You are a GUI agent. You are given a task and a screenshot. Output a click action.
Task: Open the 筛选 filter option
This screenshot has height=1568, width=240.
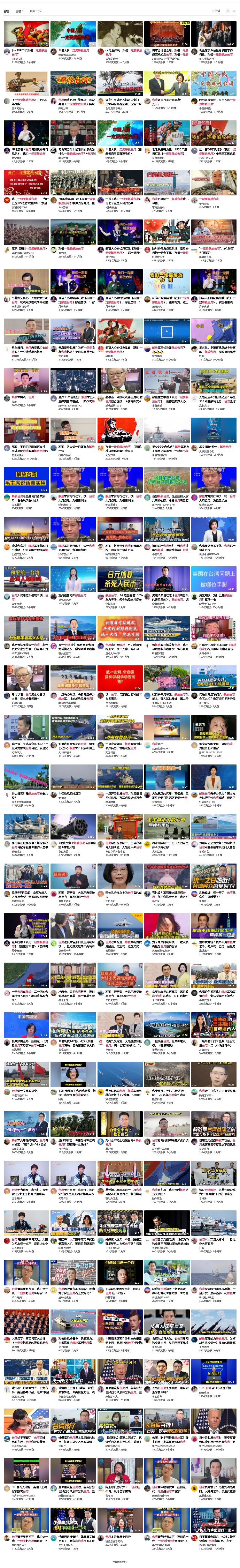point(216,10)
